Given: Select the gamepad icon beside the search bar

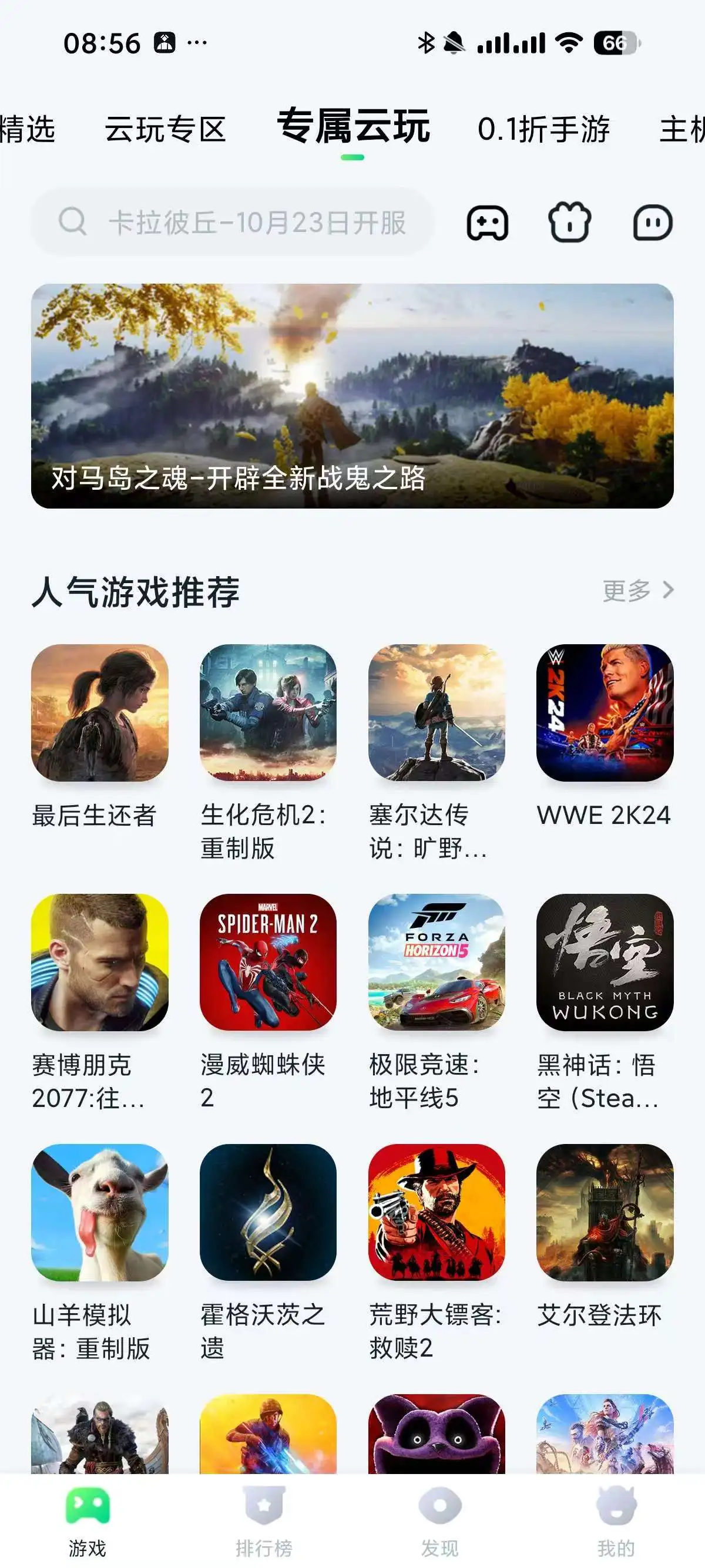Looking at the screenshot, I should [489, 223].
